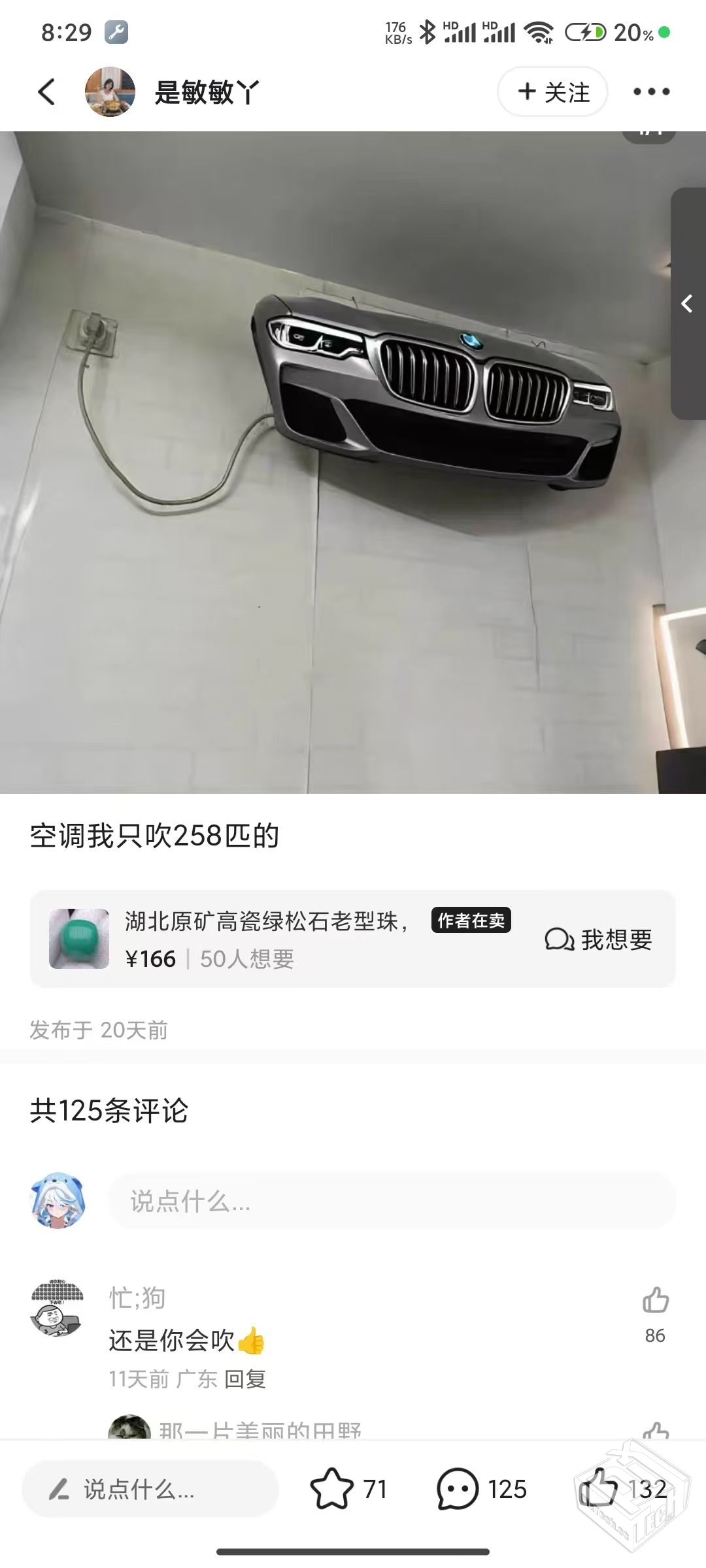Image resolution: width=706 pixels, height=1568 pixels.
Task: Open the three-dot overflow menu
Action: 651,92
